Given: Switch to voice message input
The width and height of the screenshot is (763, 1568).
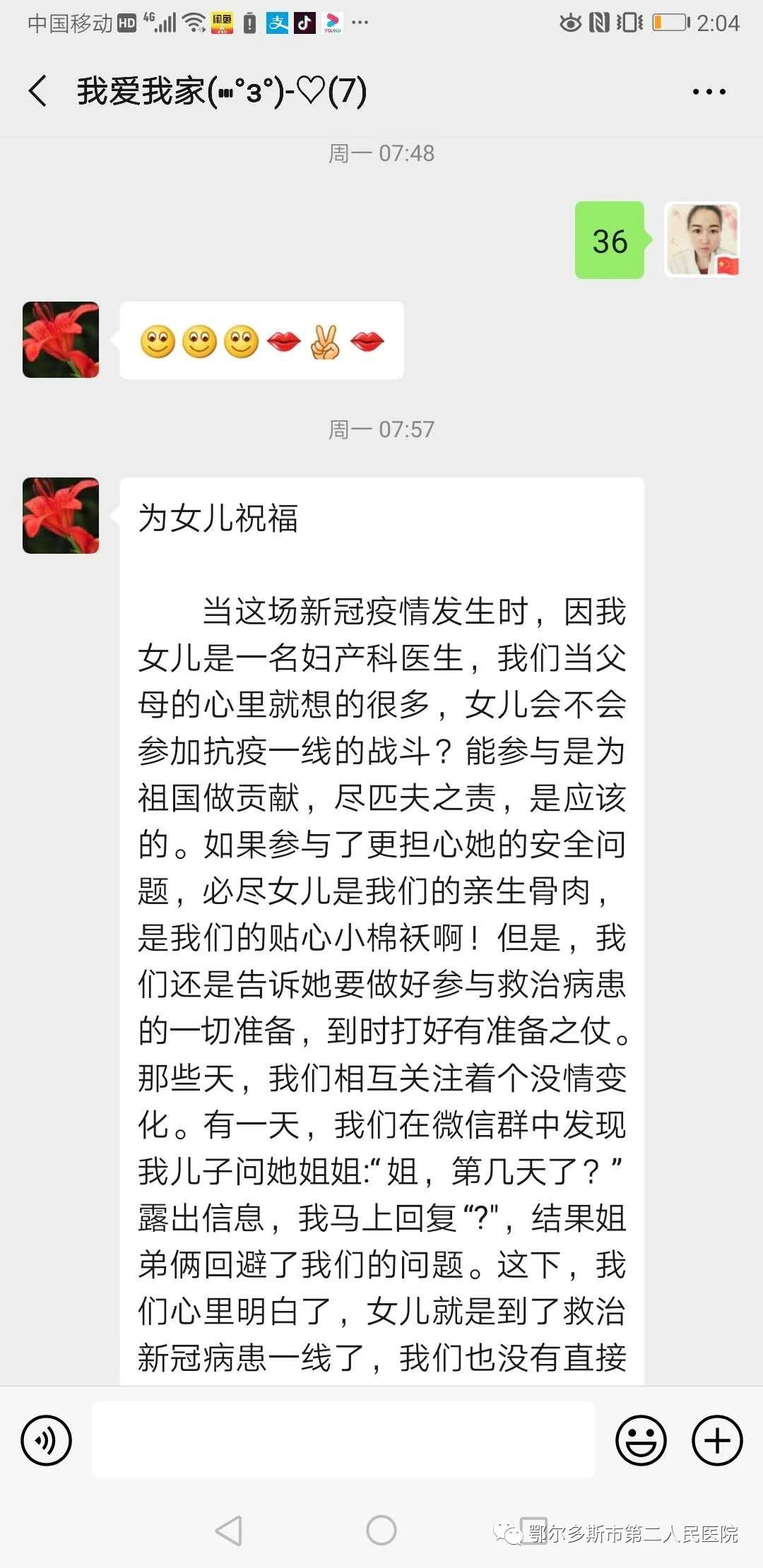Looking at the screenshot, I should pyautogui.click(x=47, y=1439).
